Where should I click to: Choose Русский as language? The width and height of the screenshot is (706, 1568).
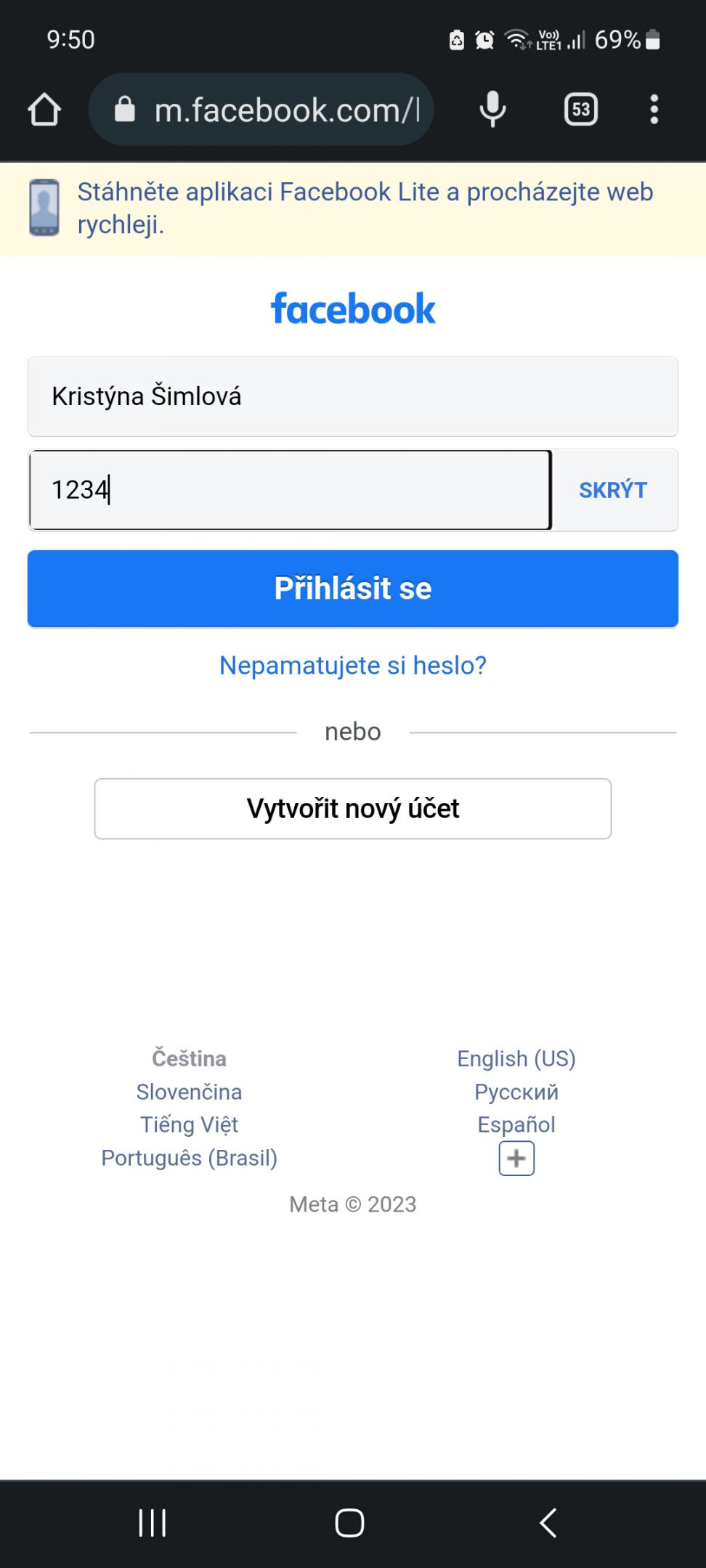pyautogui.click(x=516, y=1092)
